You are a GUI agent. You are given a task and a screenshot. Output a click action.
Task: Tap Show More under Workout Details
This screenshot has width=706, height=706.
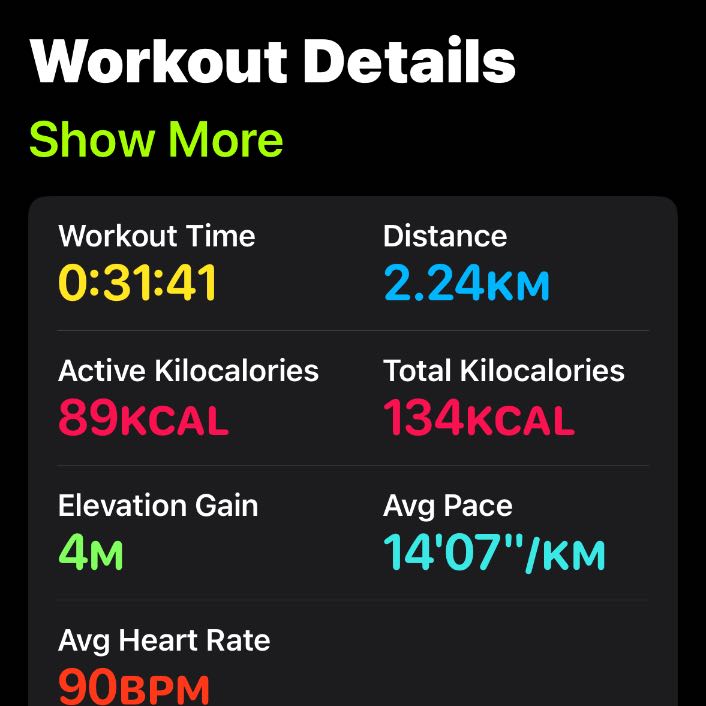(x=156, y=140)
